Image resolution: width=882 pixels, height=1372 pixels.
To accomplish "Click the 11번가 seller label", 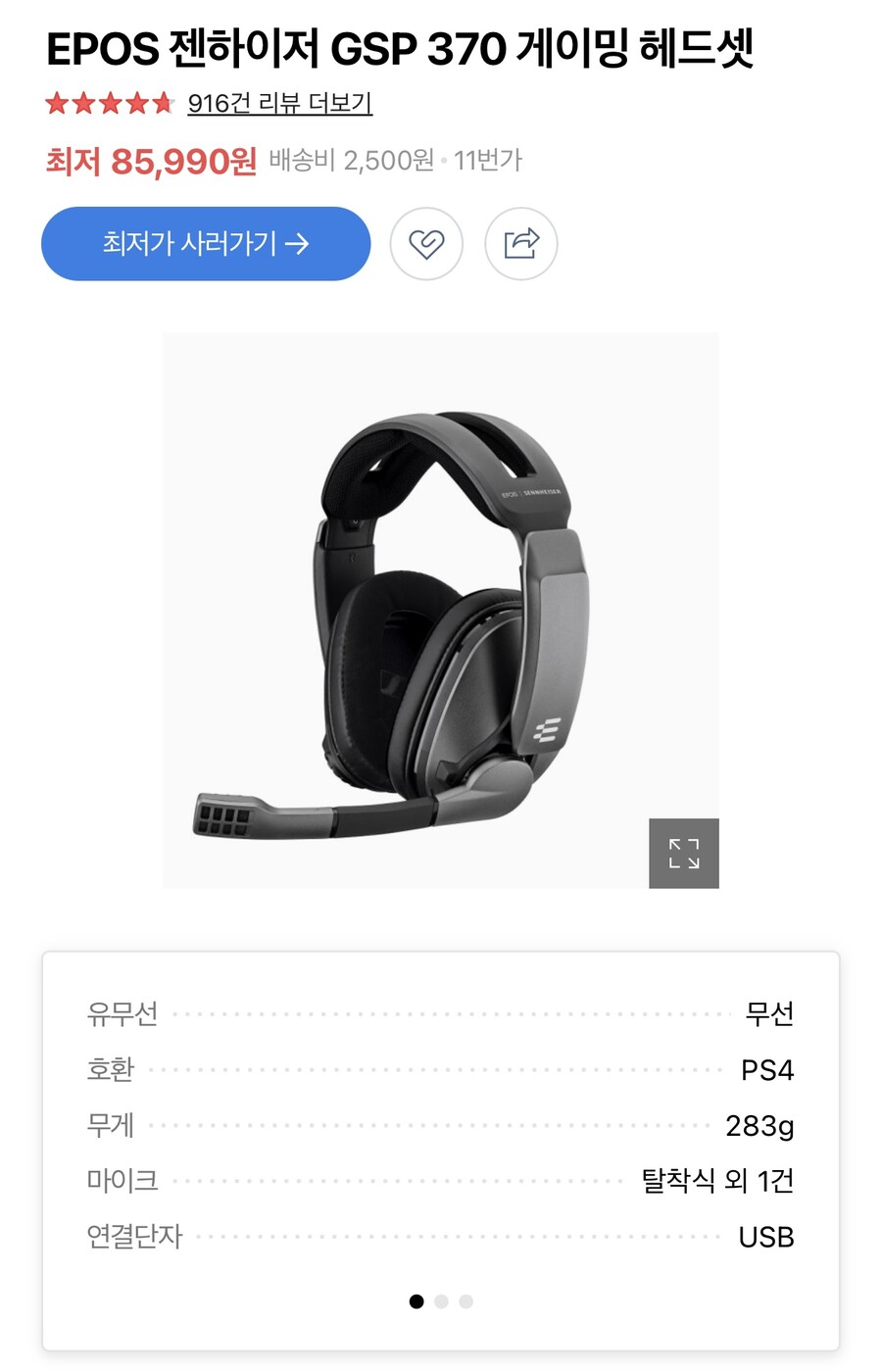I will tap(488, 162).
